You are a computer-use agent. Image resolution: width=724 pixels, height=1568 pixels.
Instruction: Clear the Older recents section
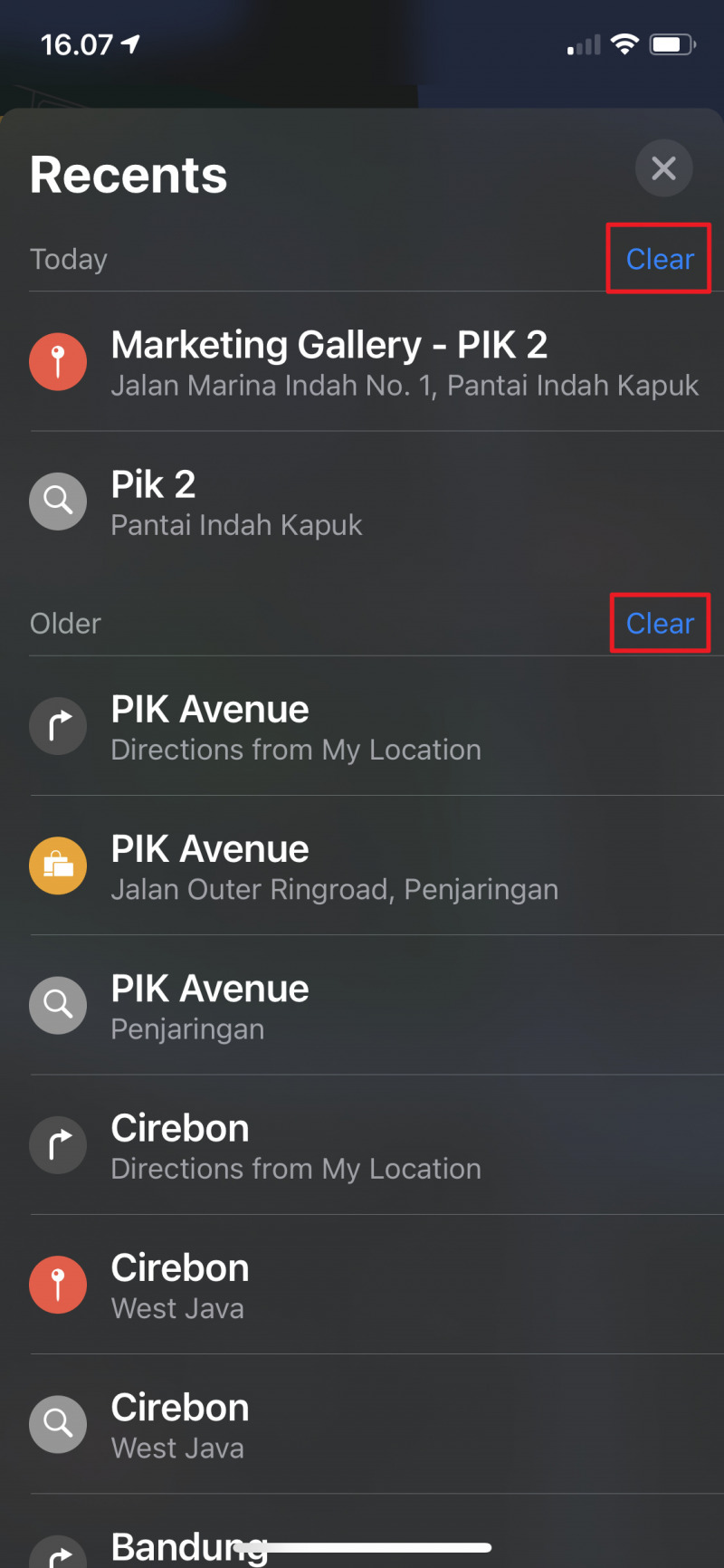[x=660, y=624]
